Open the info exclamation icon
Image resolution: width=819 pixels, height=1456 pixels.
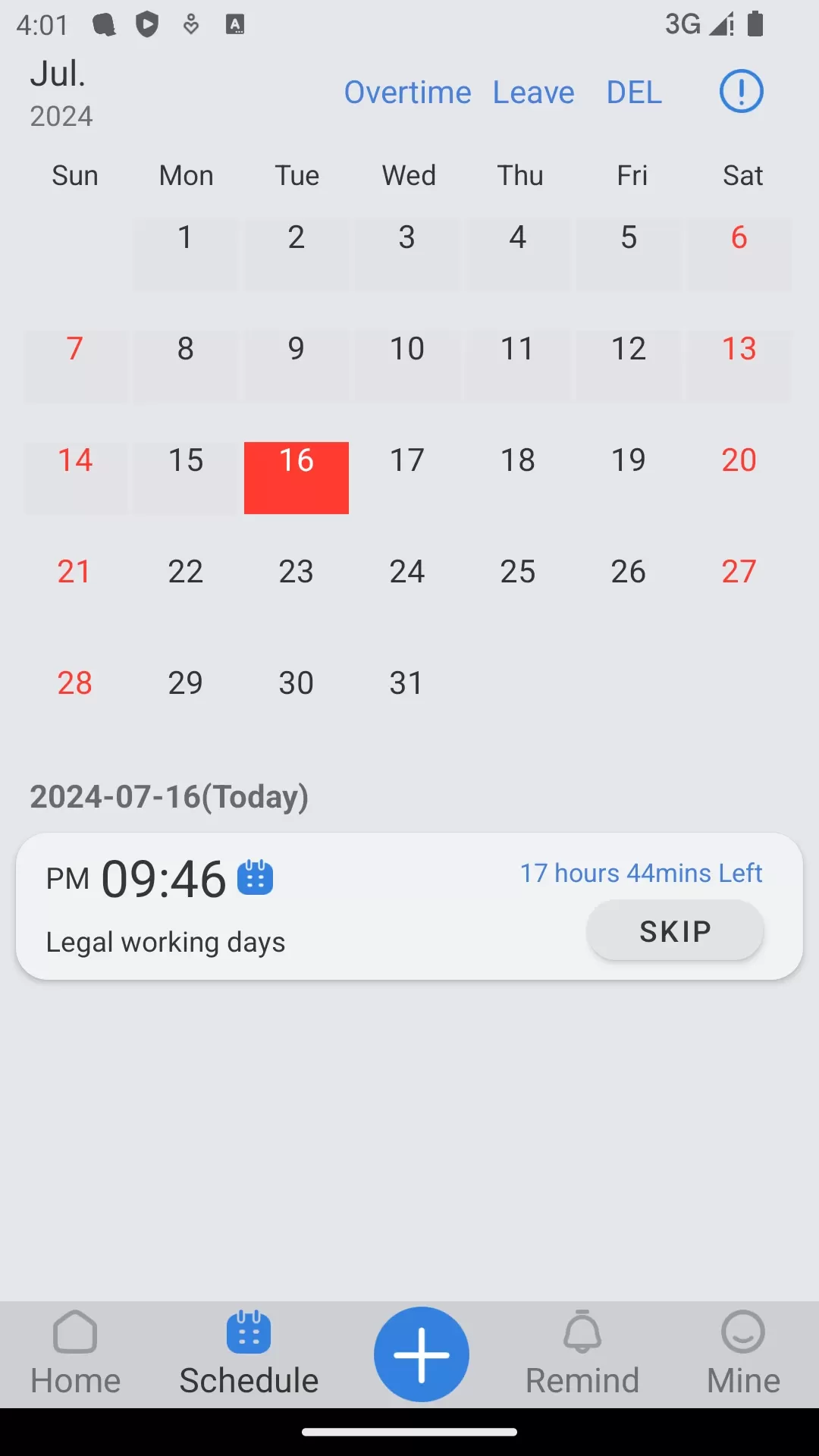[741, 92]
